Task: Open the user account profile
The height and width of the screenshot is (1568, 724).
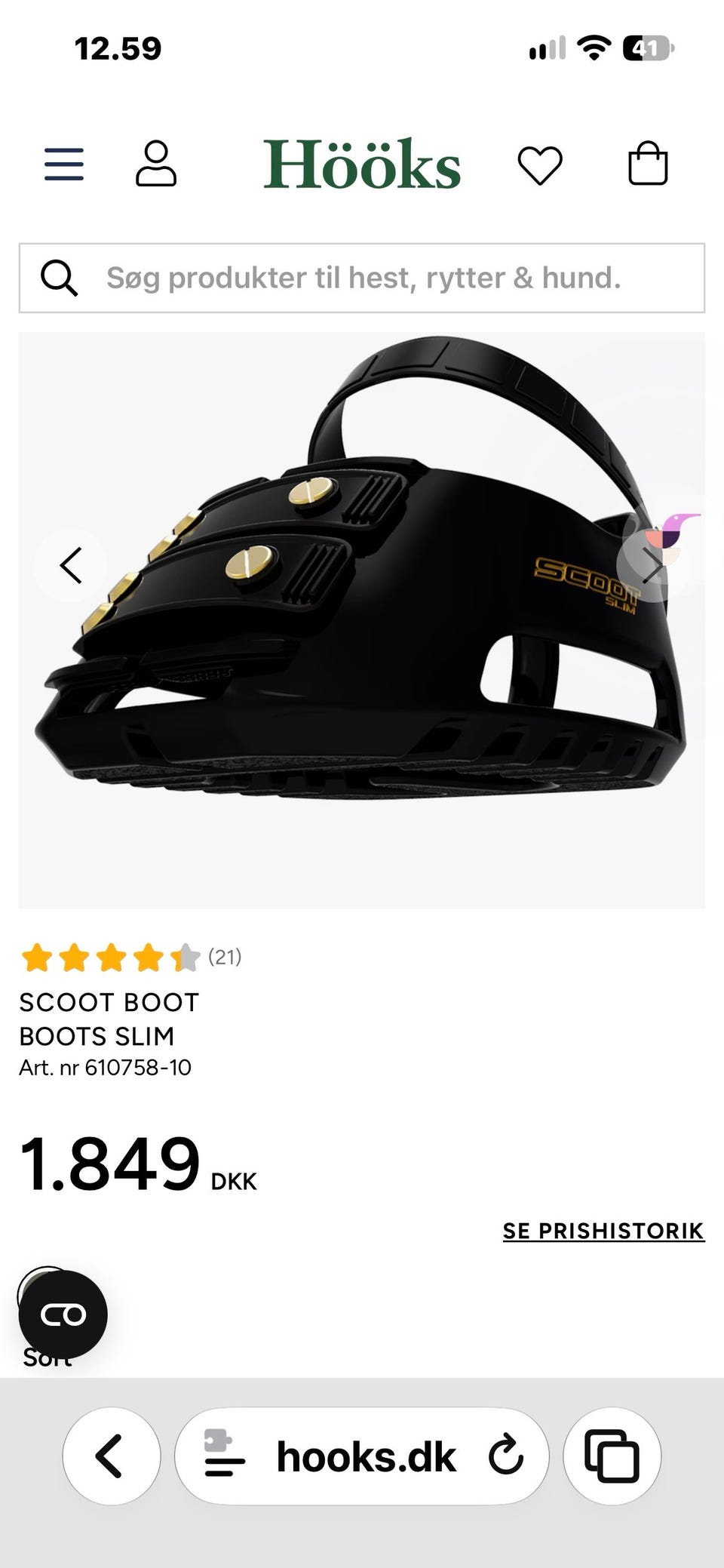Action: click(156, 163)
